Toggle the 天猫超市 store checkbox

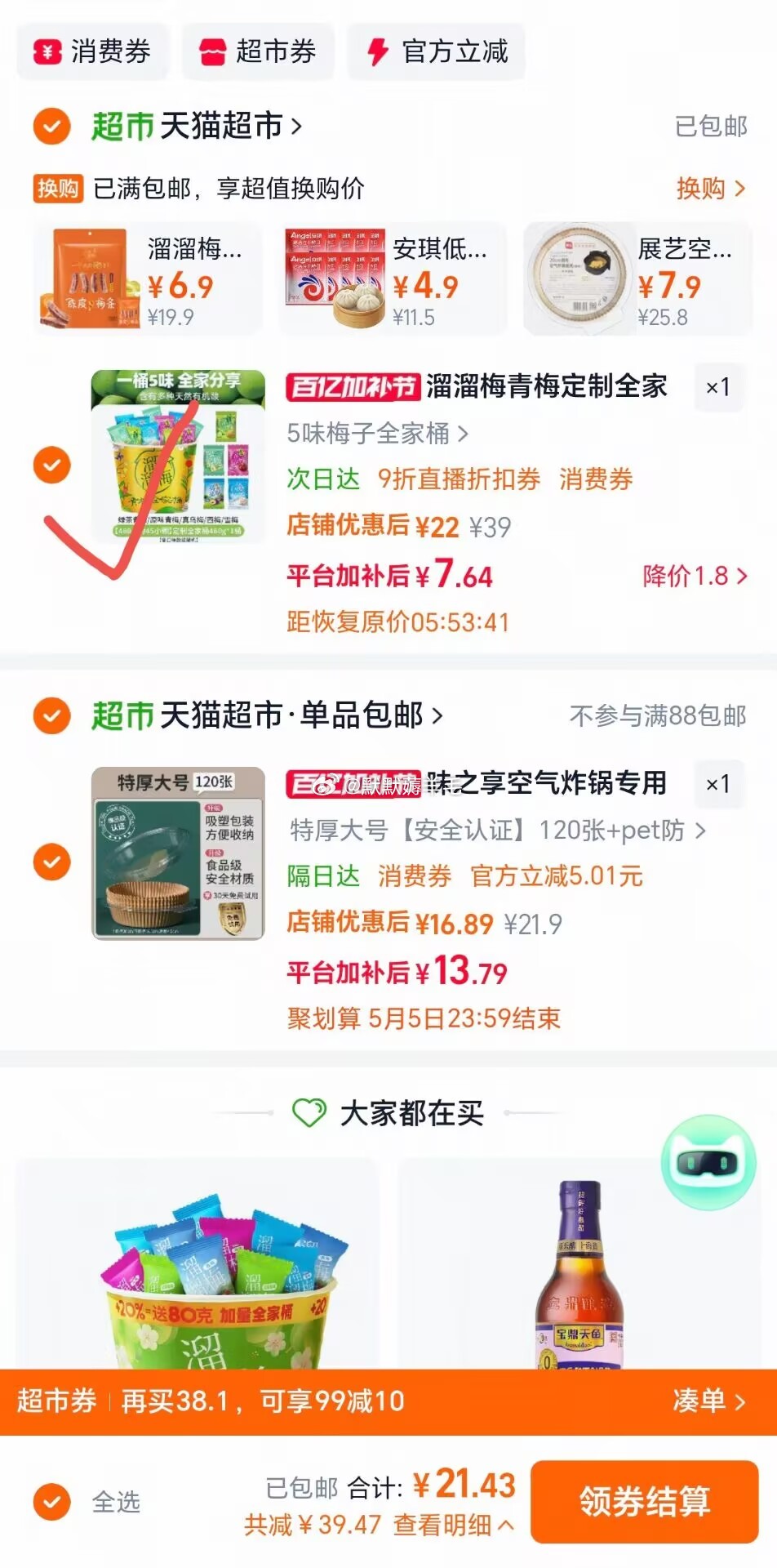[51, 127]
